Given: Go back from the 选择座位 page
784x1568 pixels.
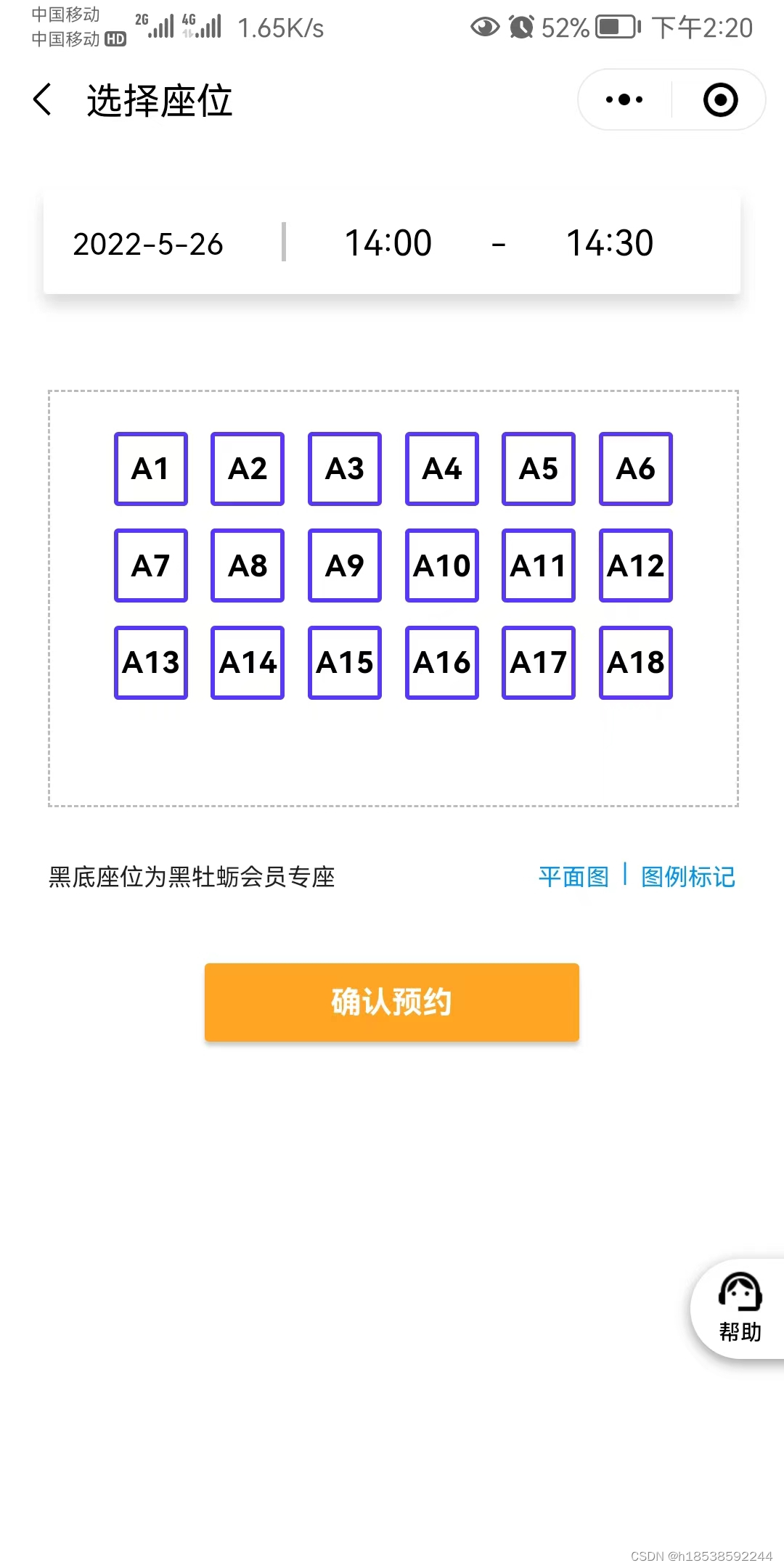Looking at the screenshot, I should pyautogui.click(x=44, y=99).
